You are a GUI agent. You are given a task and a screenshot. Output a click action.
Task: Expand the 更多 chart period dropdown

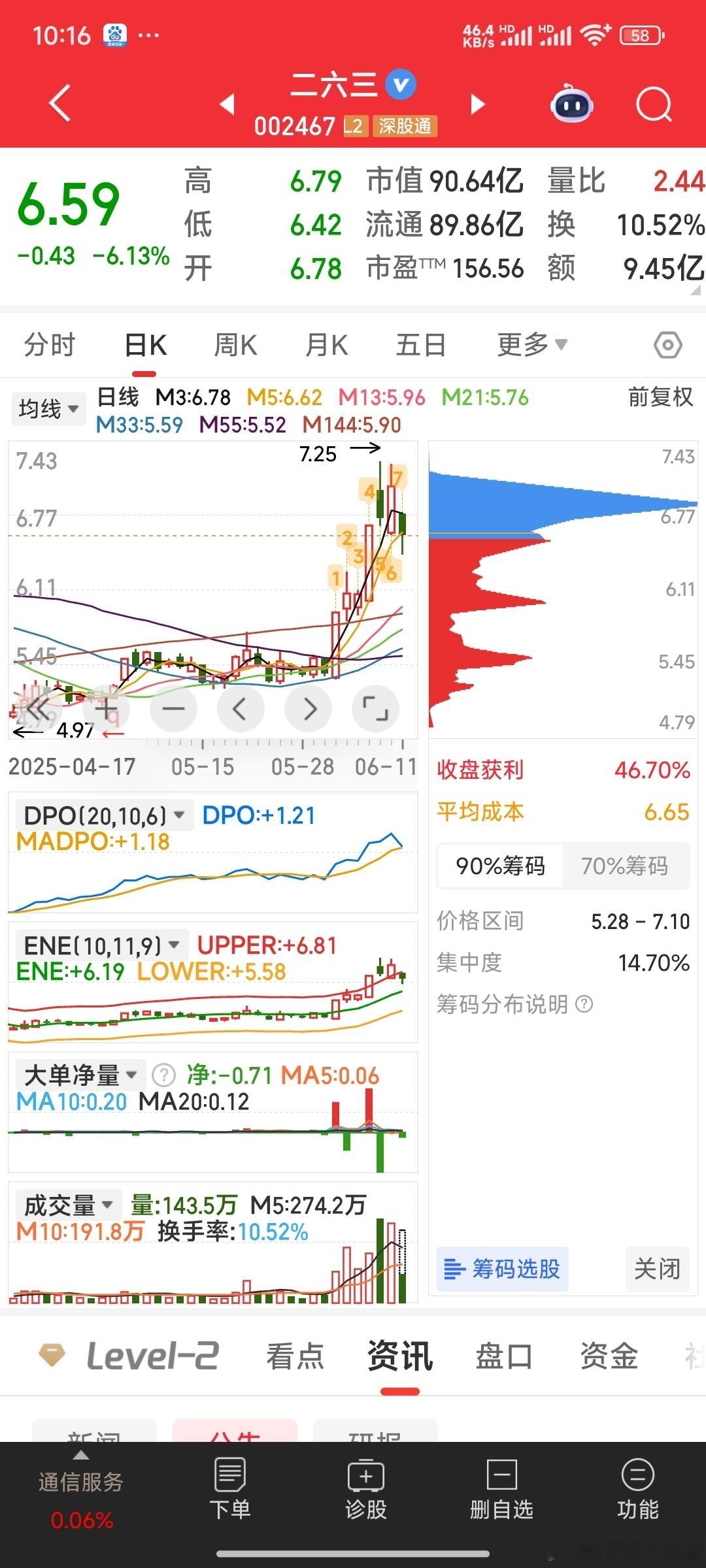coord(531,344)
